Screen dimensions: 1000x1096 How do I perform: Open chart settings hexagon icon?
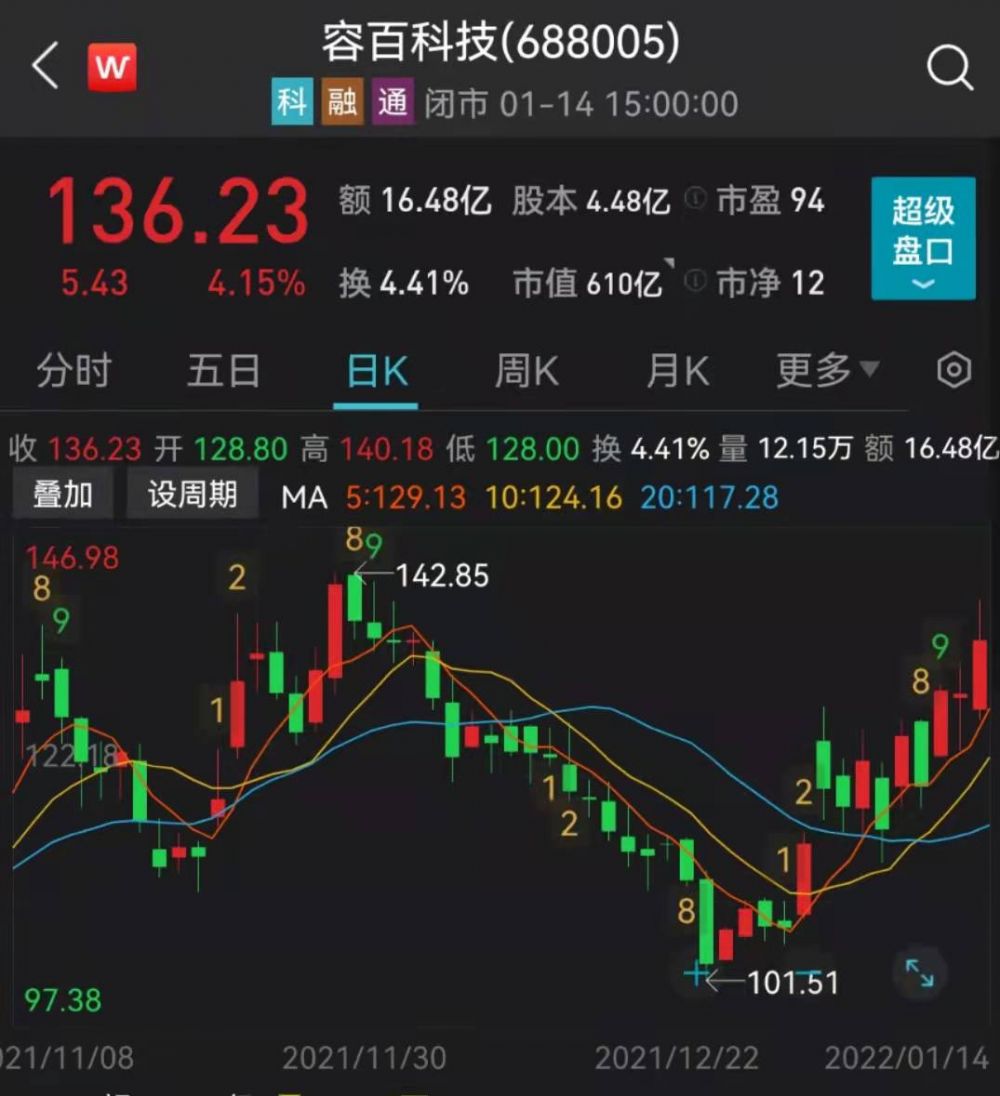(953, 371)
